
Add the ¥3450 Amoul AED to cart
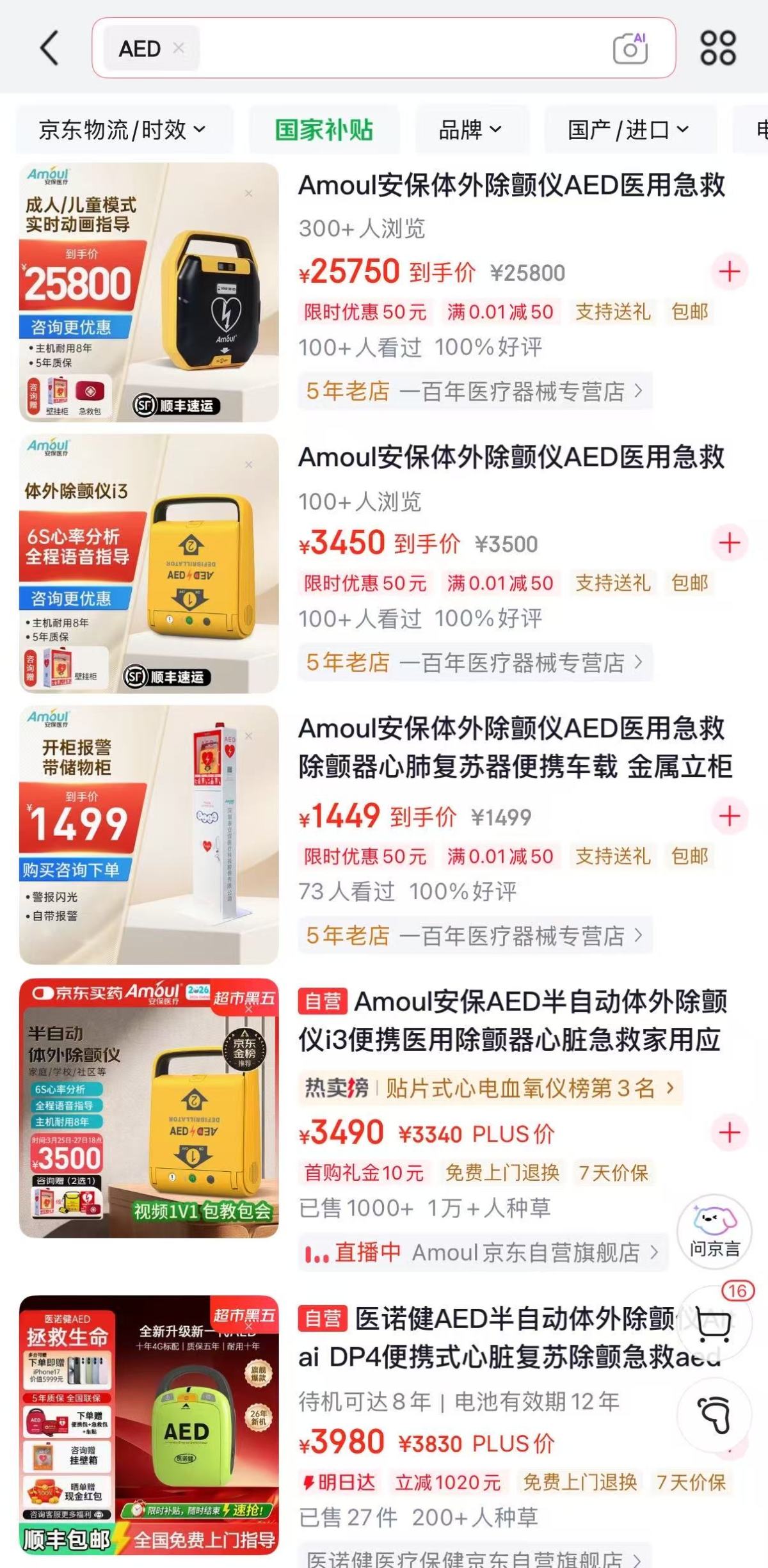click(x=729, y=543)
